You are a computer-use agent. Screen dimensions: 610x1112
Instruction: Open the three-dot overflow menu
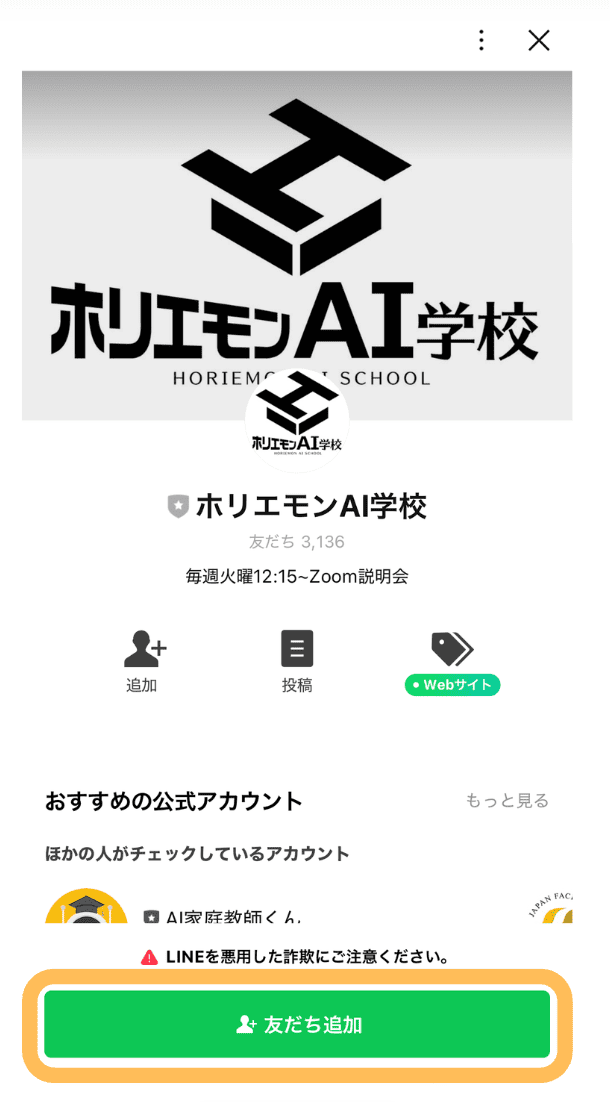tap(481, 40)
